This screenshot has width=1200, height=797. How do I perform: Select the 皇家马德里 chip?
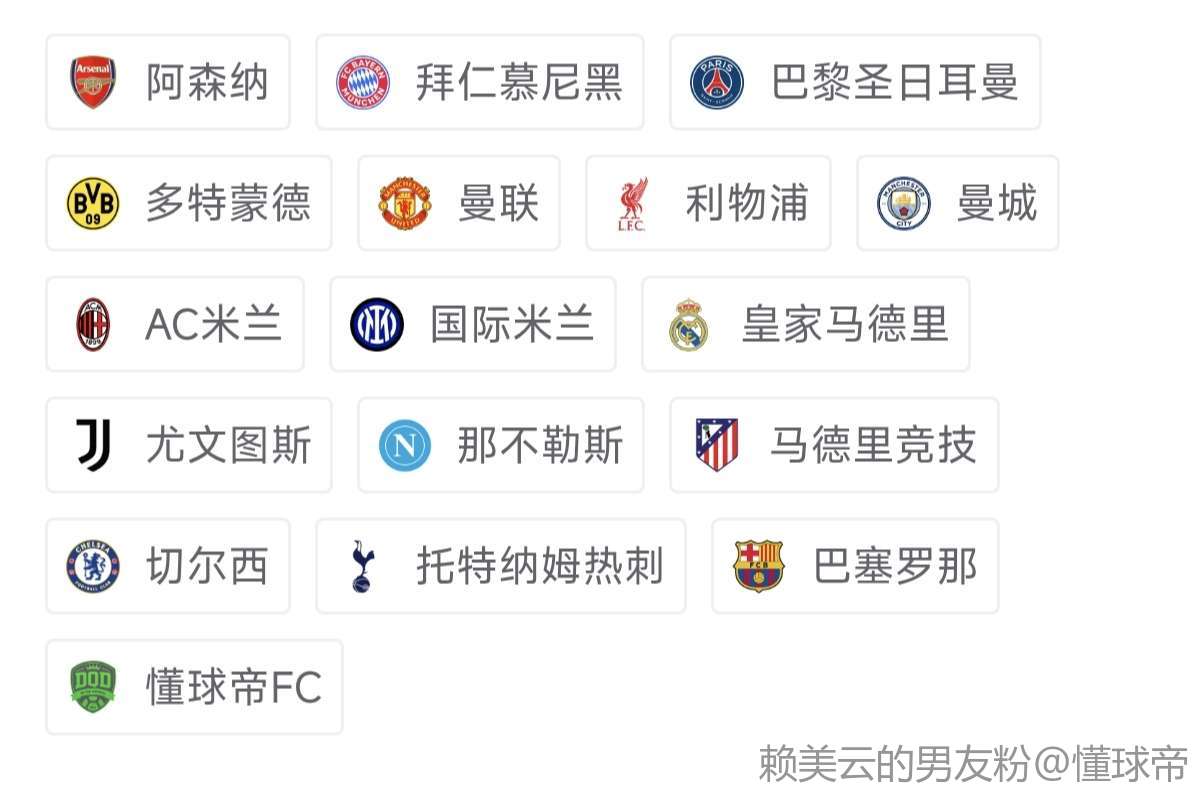[x=806, y=324]
